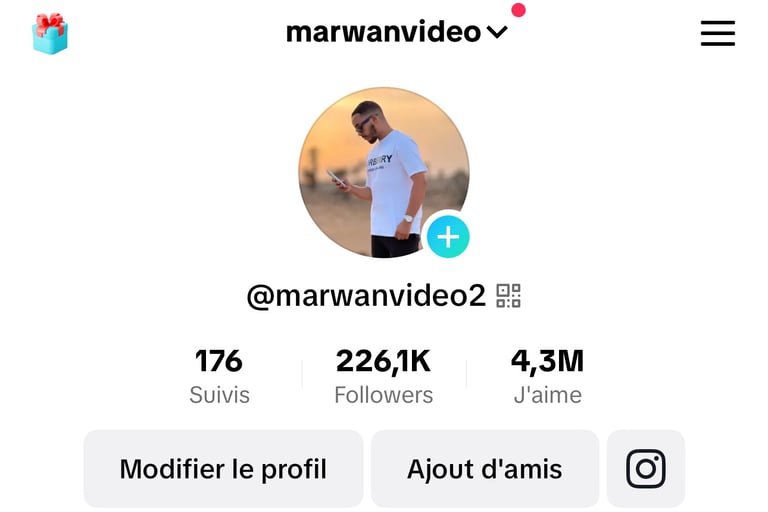Image resolution: width=768 pixels, height=512 pixels.
Task: Tap the blue plus on the profile photo
Action: click(448, 237)
